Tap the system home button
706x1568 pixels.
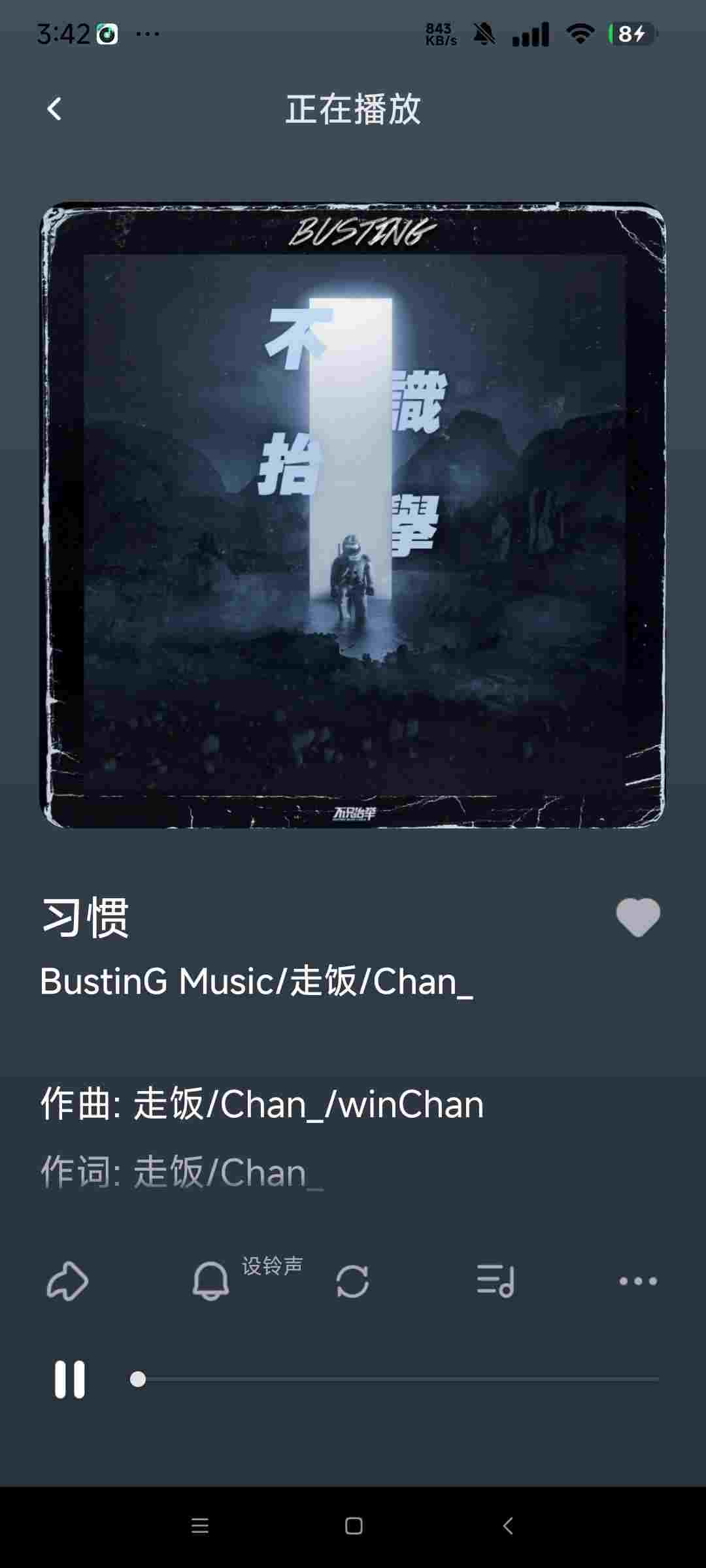click(354, 1526)
